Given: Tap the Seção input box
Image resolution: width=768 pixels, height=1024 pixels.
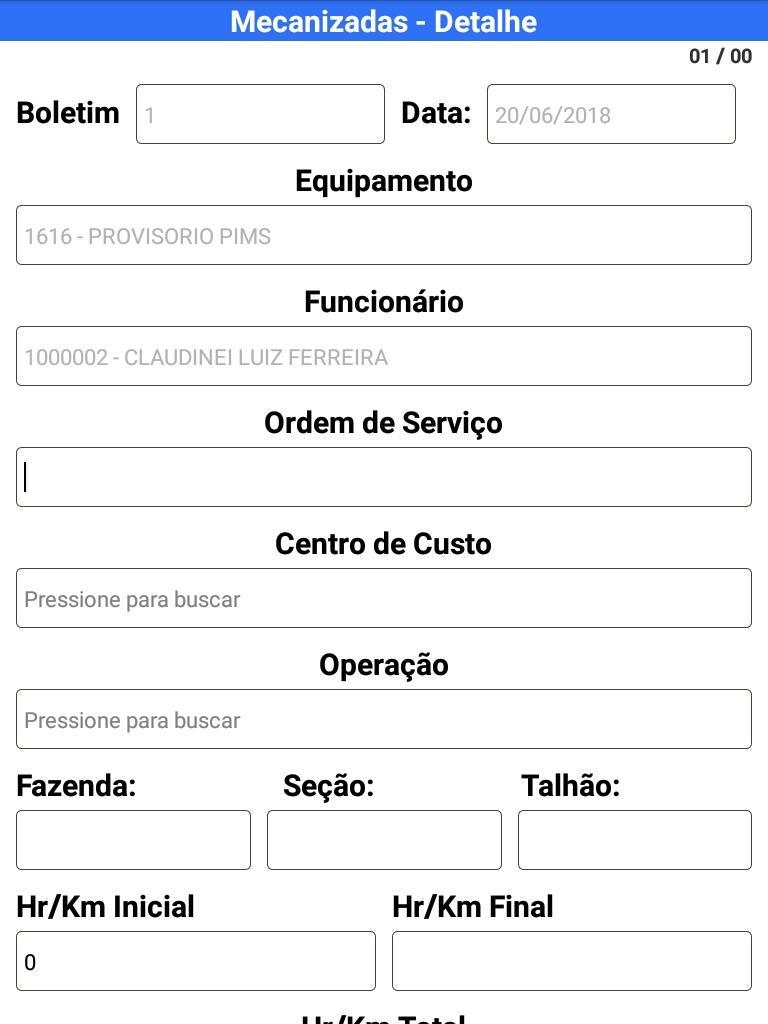Looking at the screenshot, I should coord(384,840).
